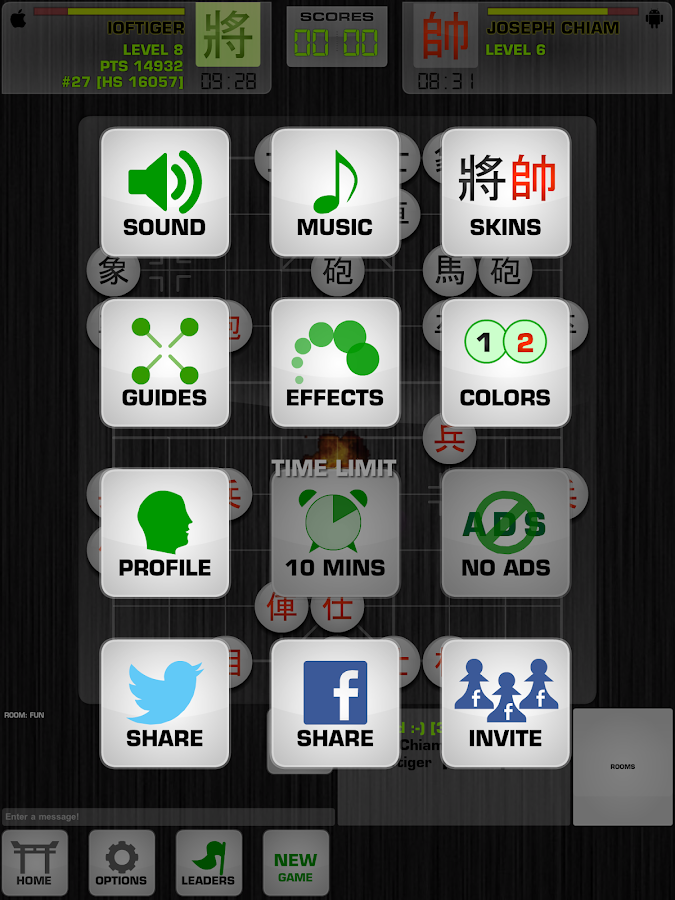675x900 pixels.
Task: Tap the Options gear button
Action: [121, 862]
